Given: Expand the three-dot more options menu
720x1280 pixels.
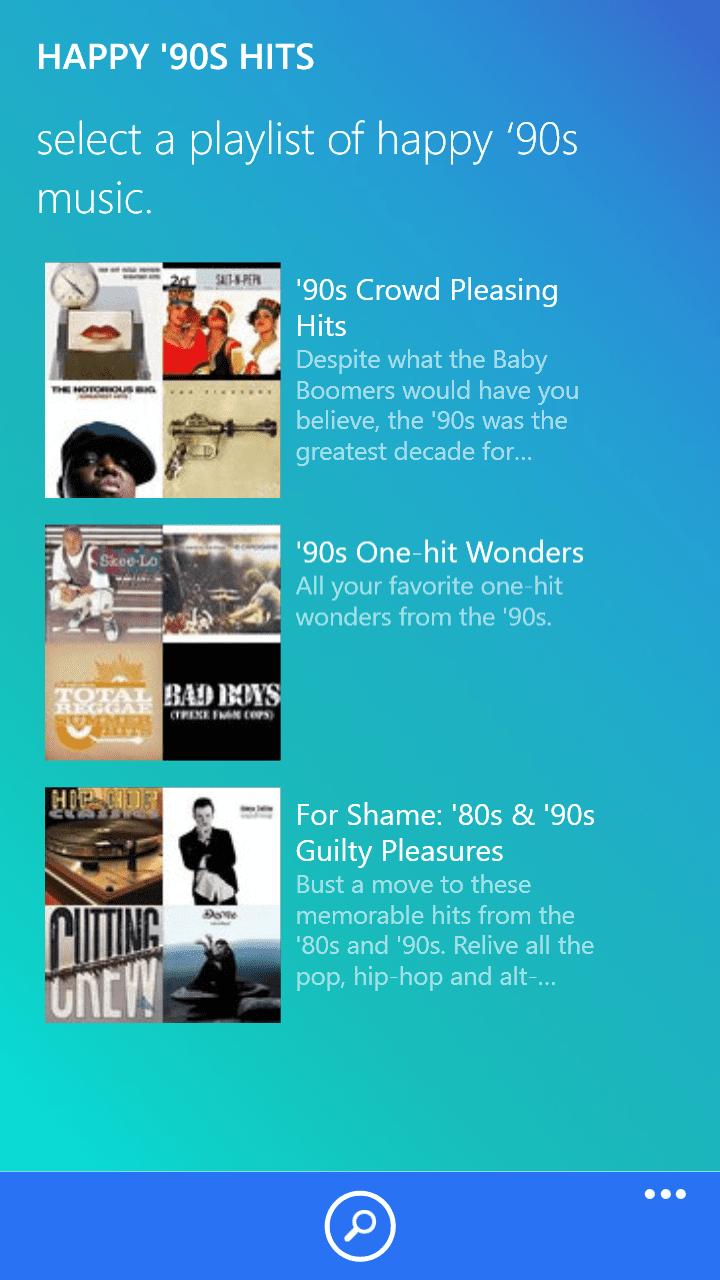Looking at the screenshot, I should coord(665,1194).
